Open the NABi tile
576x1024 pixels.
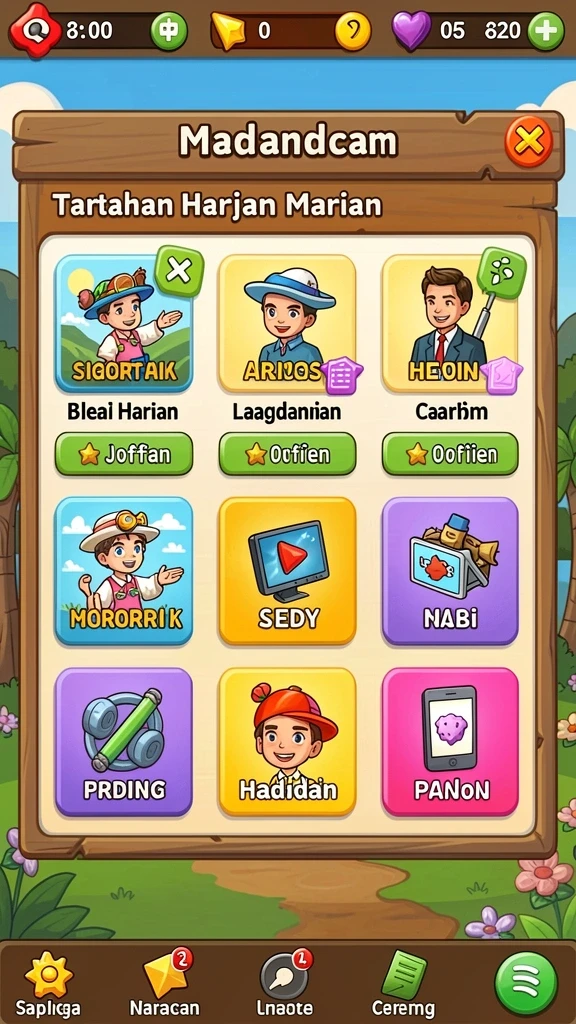click(450, 571)
